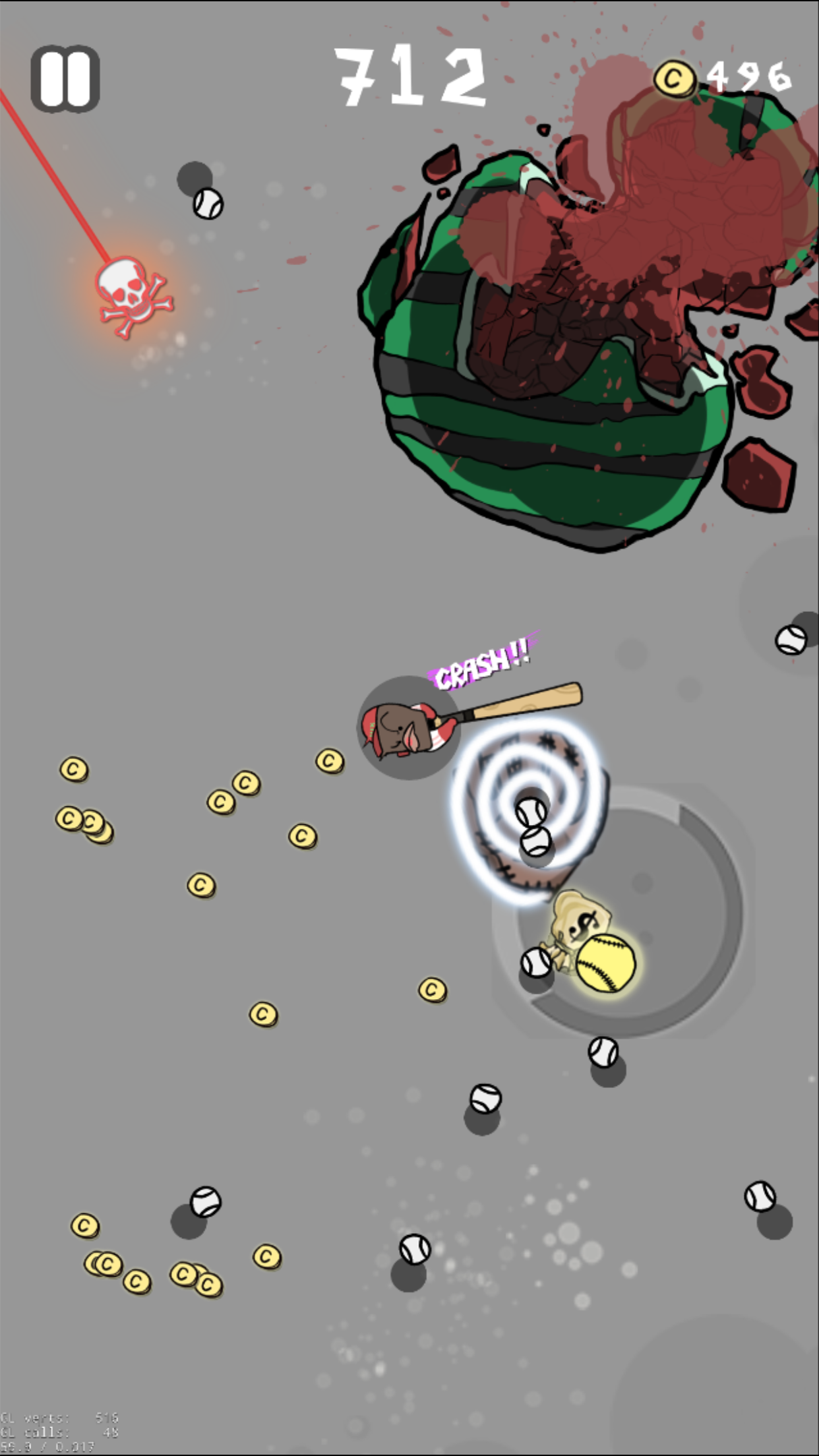The width and height of the screenshot is (819, 1456).
Task: Tap the baseball near the top left shadow
Action: click(x=206, y=204)
